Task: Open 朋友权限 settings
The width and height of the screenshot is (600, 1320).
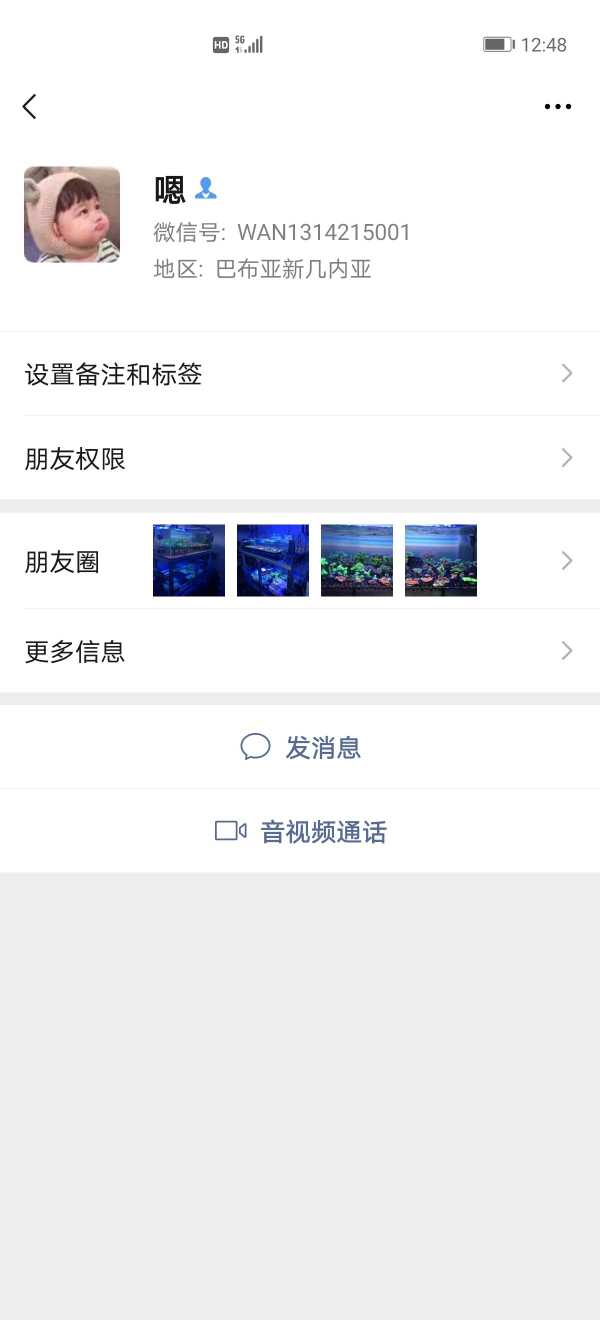Action: (x=300, y=459)
